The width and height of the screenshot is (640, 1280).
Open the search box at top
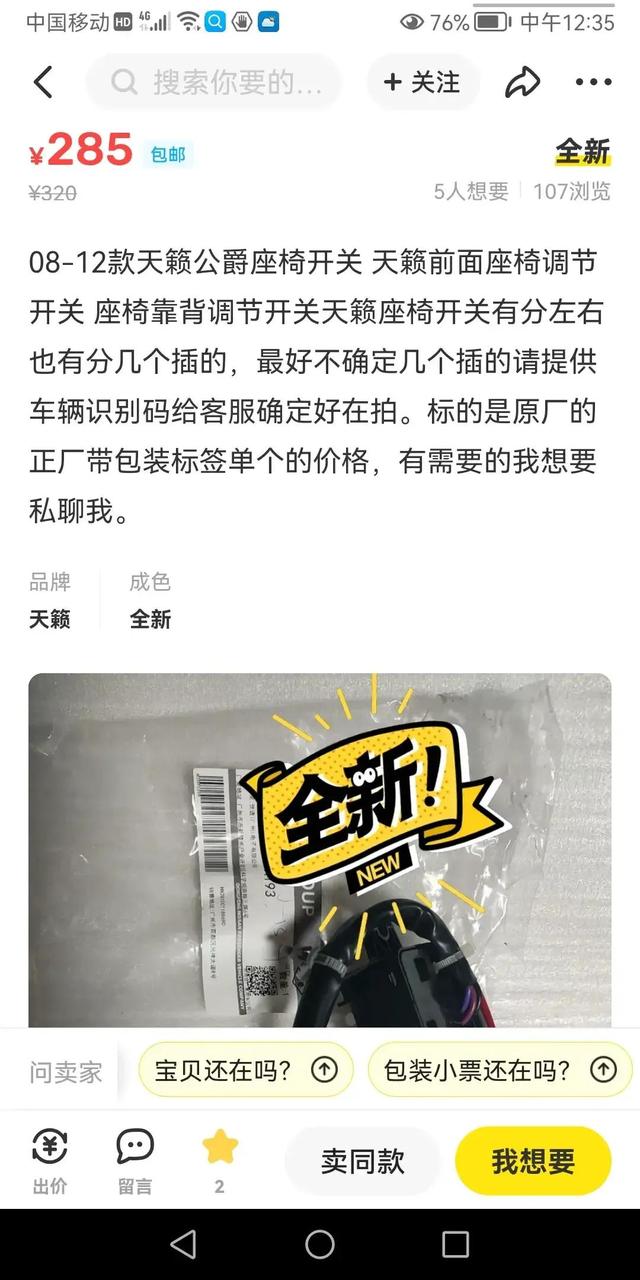[215, 82]
